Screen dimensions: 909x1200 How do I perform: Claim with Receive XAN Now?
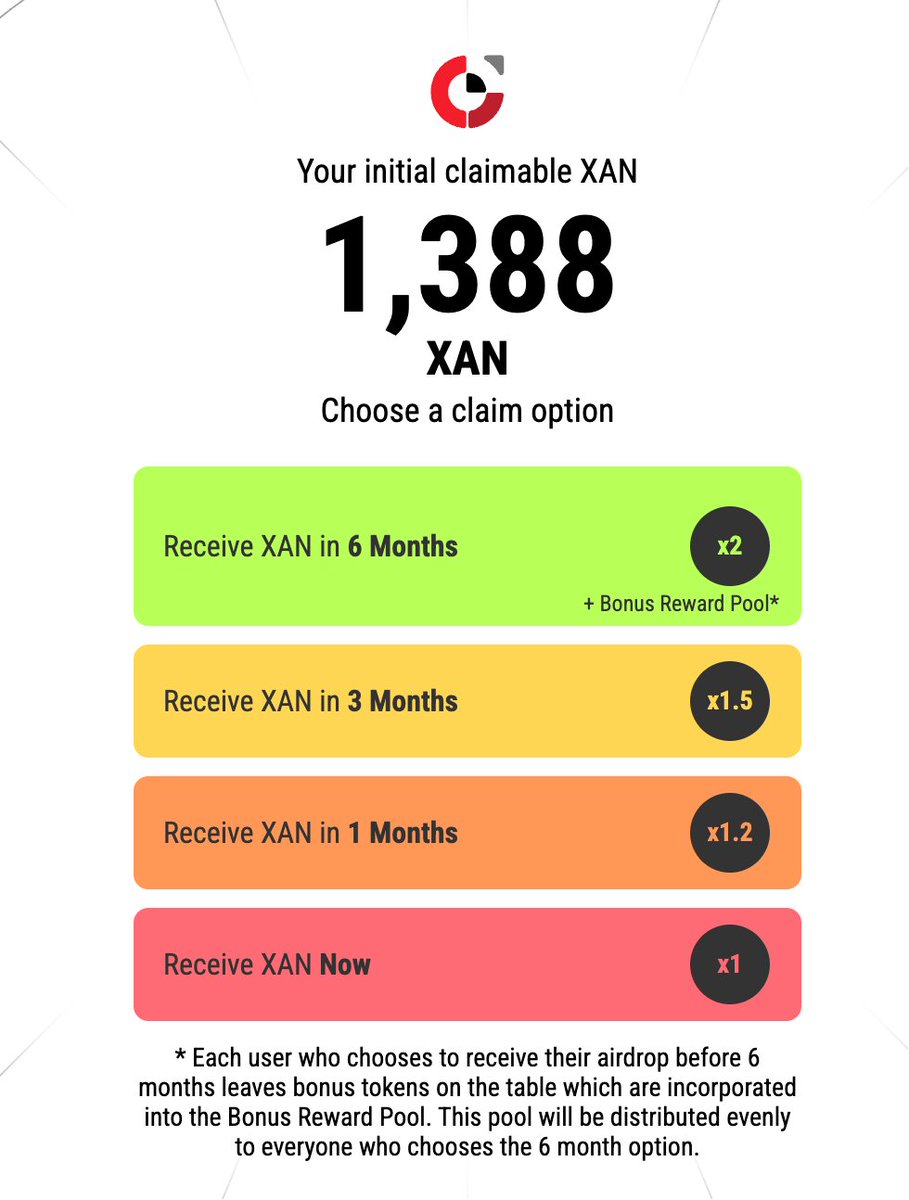[467, 965]
